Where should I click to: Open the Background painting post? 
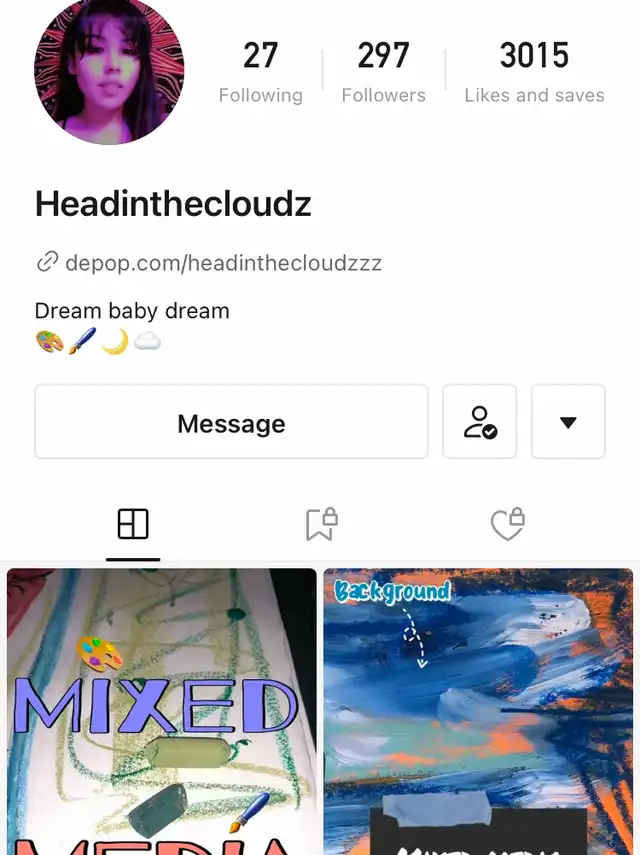pyautogui.click(x=478, y=710)
